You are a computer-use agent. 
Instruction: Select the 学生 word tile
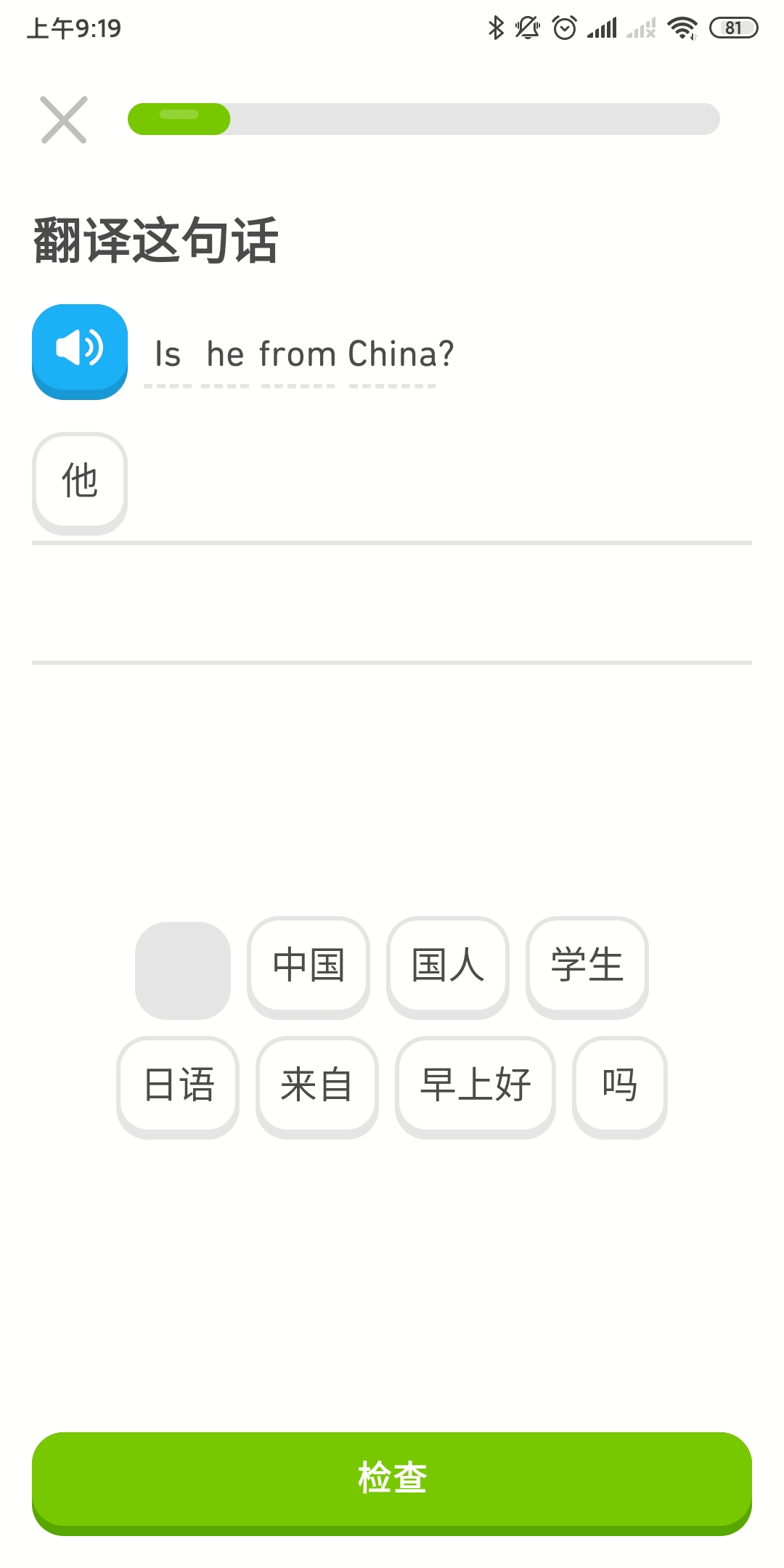(587, 966)
